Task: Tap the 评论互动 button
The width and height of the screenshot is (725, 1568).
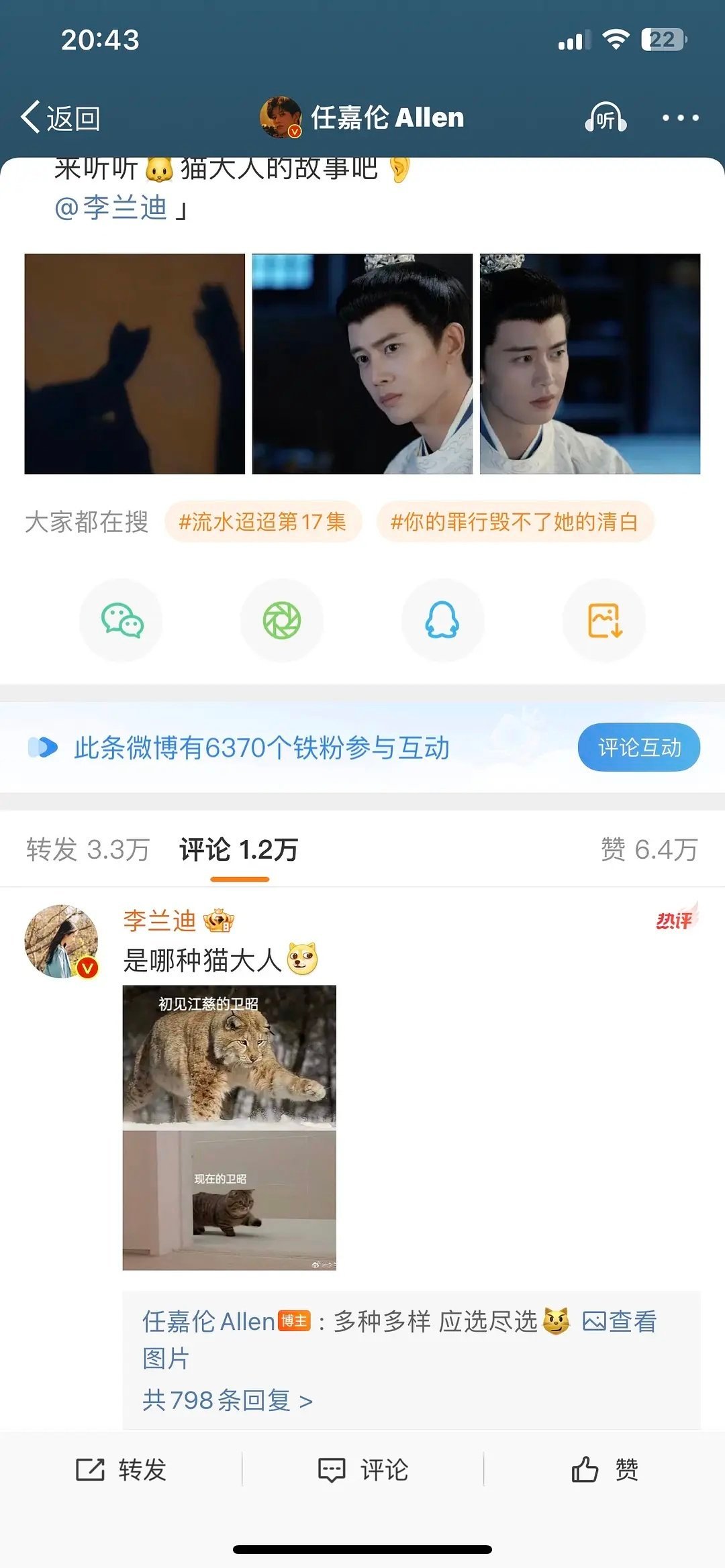Action: [x=638, y=745]
